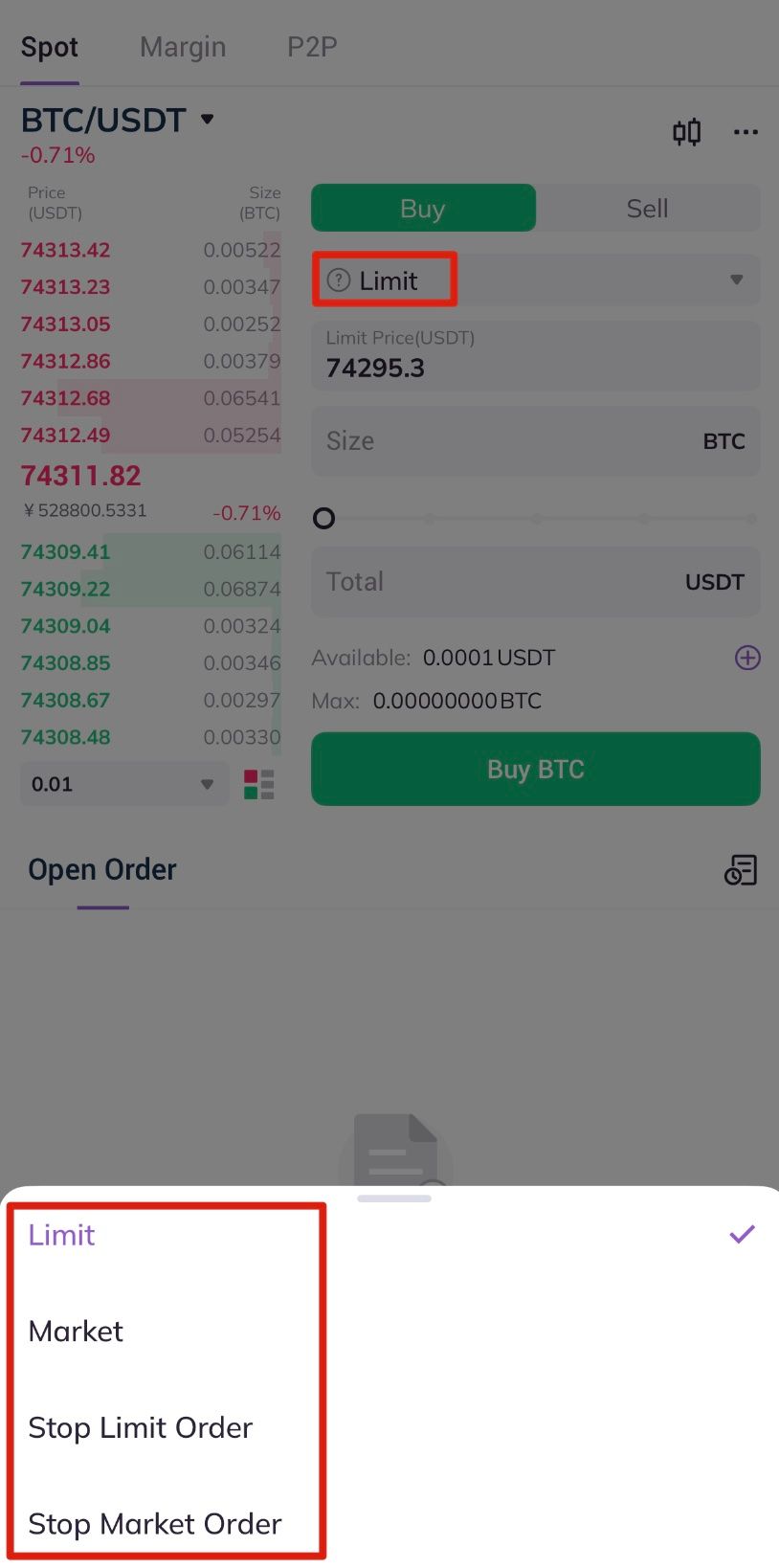Select the Market order type
This screenshot has height=1568, width=779.
[77, 1331]
